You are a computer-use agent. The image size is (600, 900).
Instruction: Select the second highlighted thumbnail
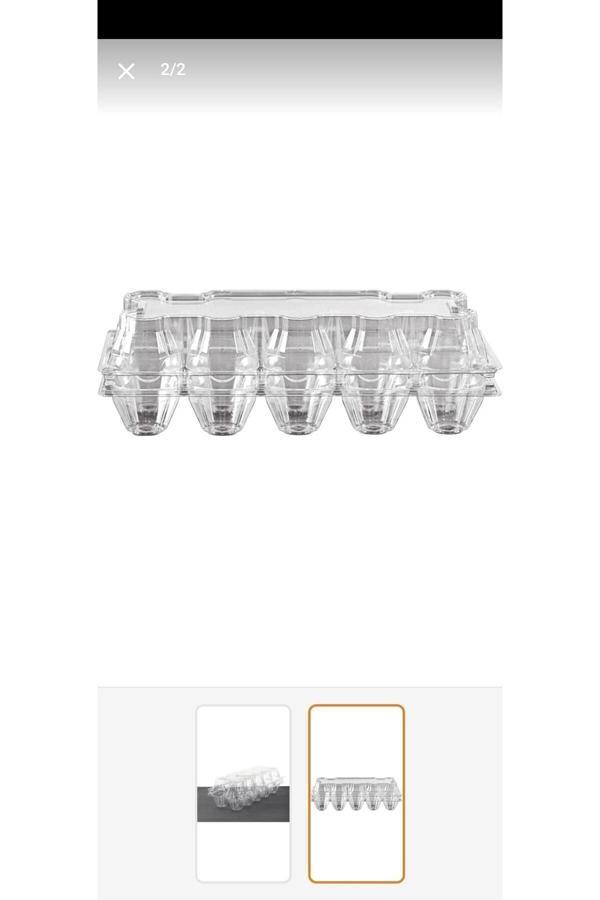(356, 793)
